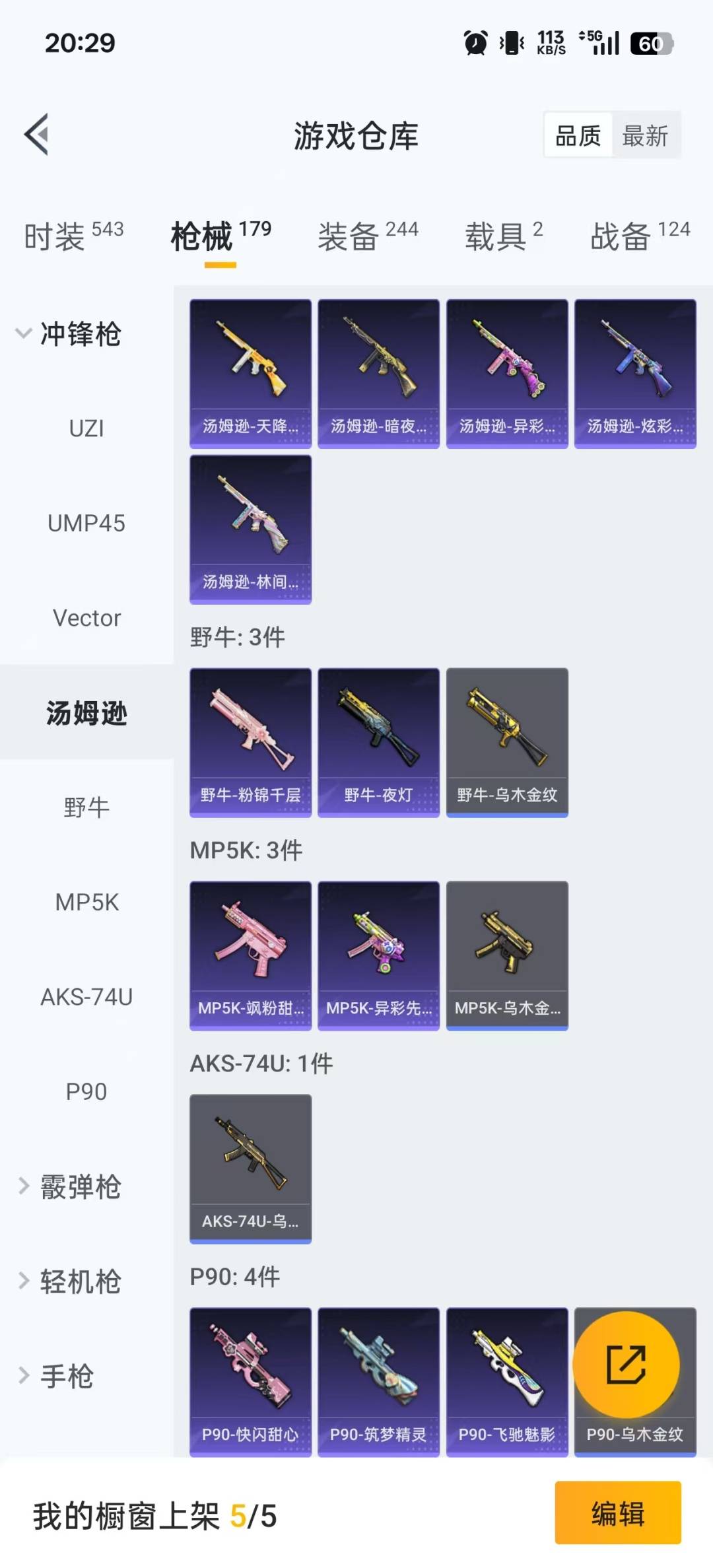Viewport: 713px width, 1568px height.
Task: Open the 野牛-乌木金纹 skin
Action: click(x=507, y=742)
